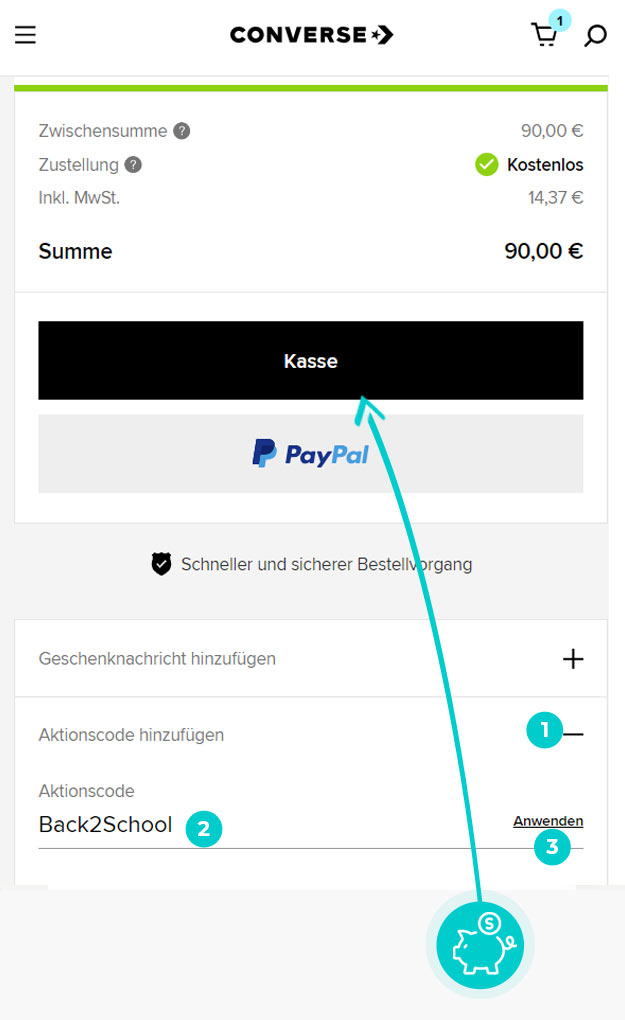
Task: Open the shopping cart
Action: 545,34
